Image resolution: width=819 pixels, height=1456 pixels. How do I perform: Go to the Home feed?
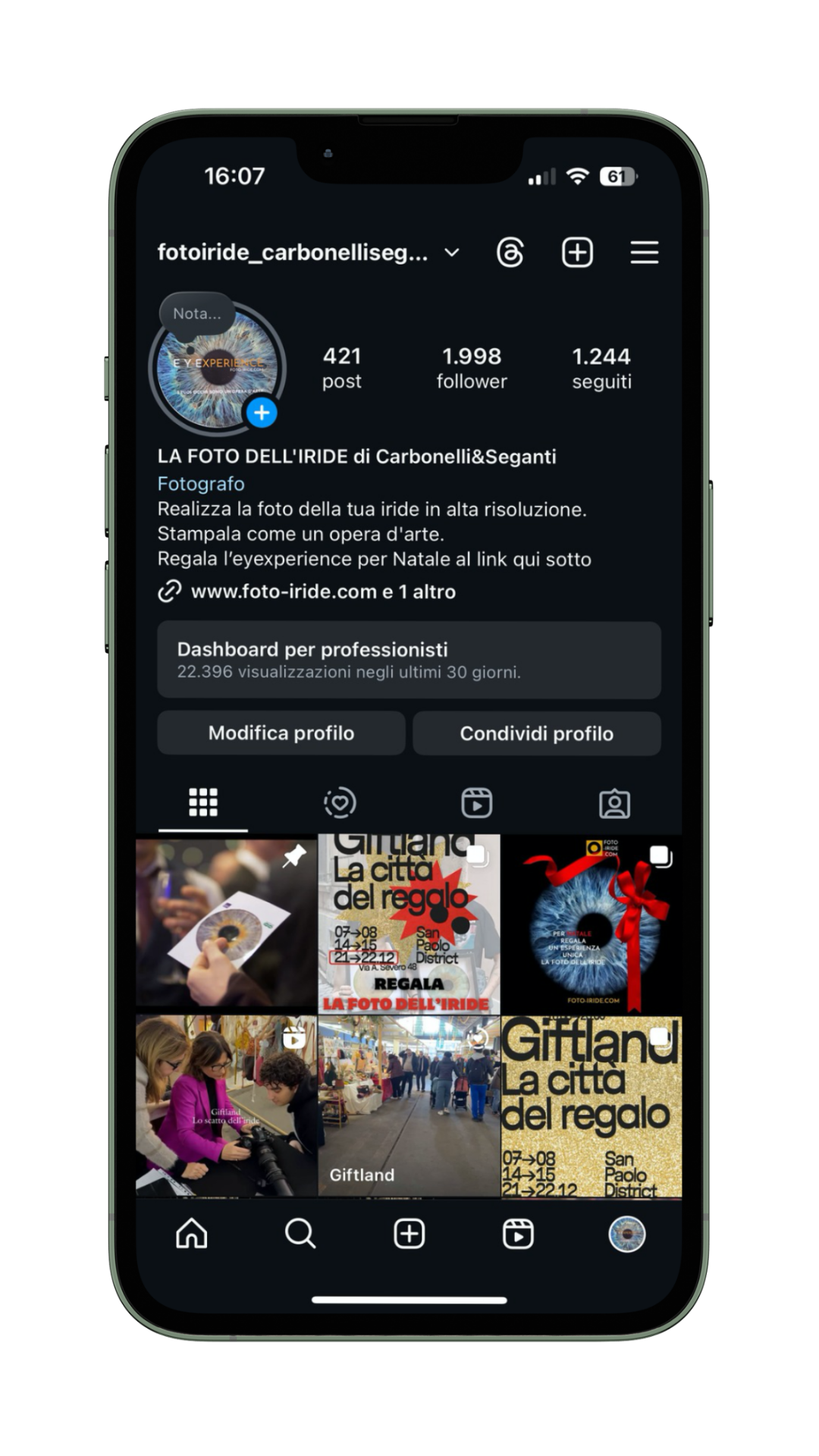coord(191,1234)
